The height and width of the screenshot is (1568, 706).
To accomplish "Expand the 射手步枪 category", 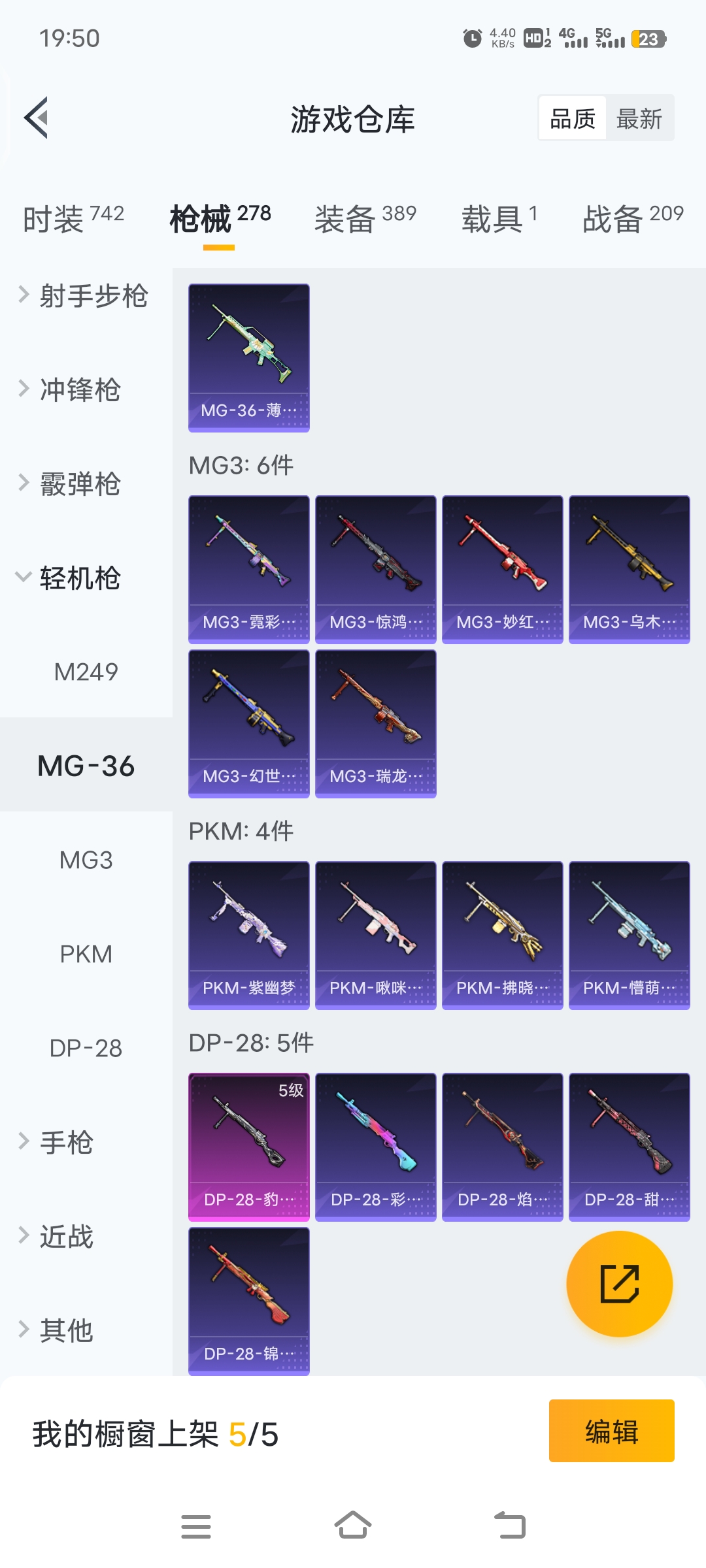I will click(x=85, y=296).
